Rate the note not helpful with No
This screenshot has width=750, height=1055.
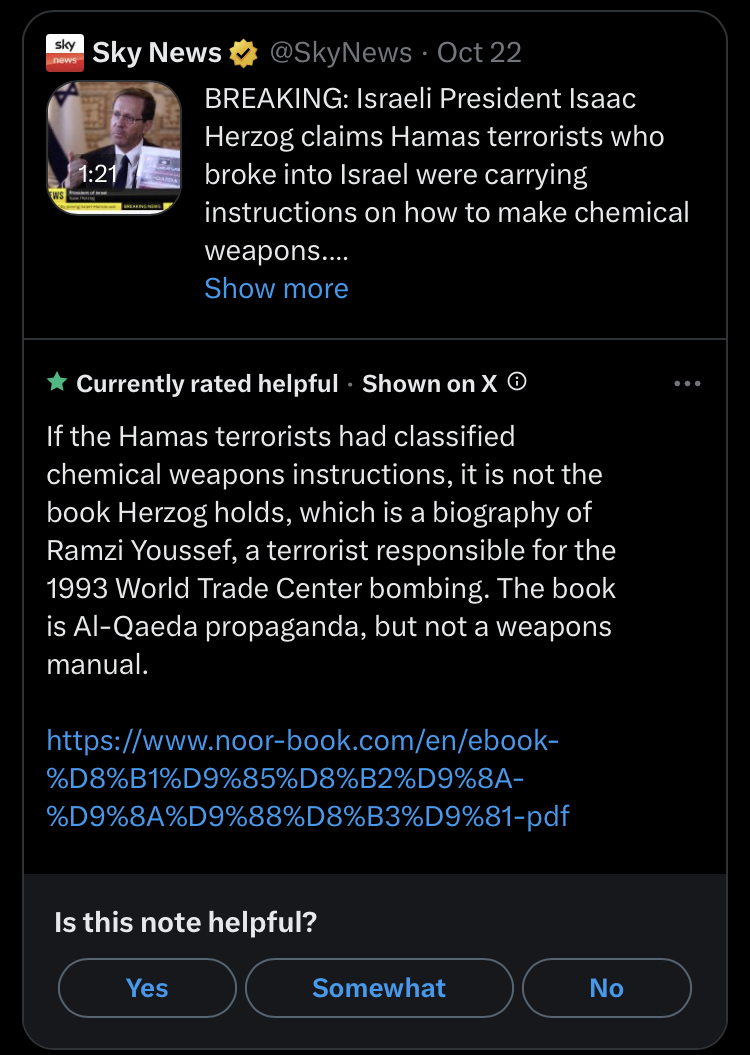606,988
